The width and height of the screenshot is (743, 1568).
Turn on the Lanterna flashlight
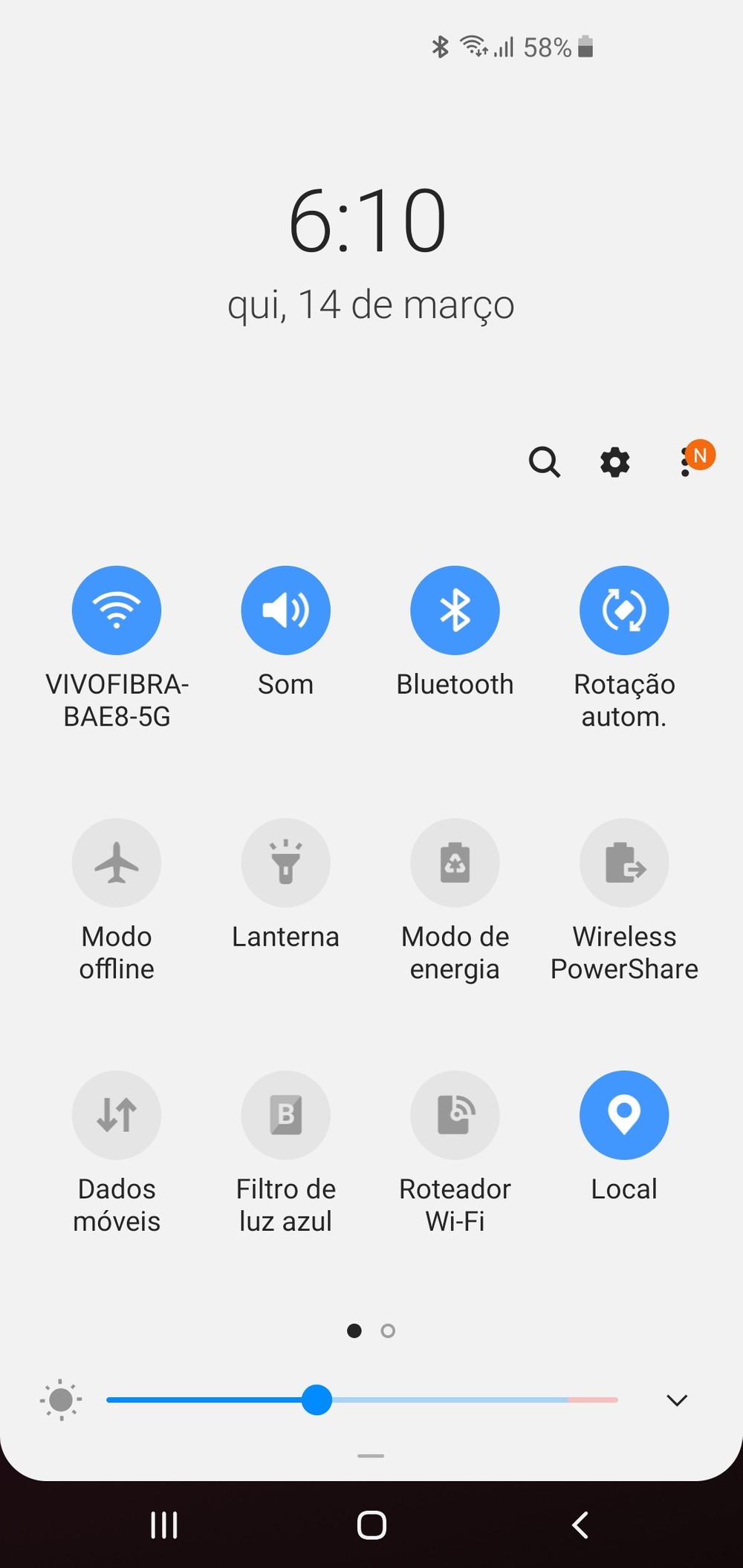(286, 863)
